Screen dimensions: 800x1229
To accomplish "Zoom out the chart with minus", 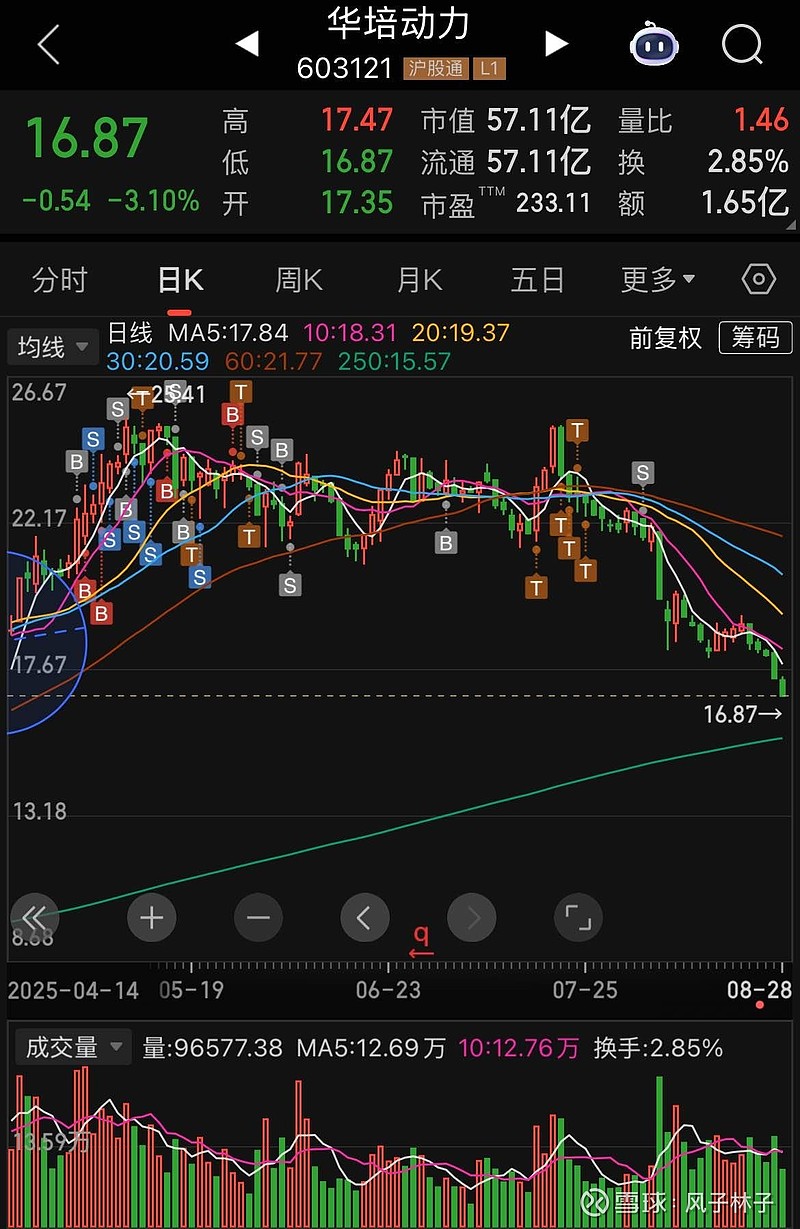I will pyautogui.click(x=258, y=917).
